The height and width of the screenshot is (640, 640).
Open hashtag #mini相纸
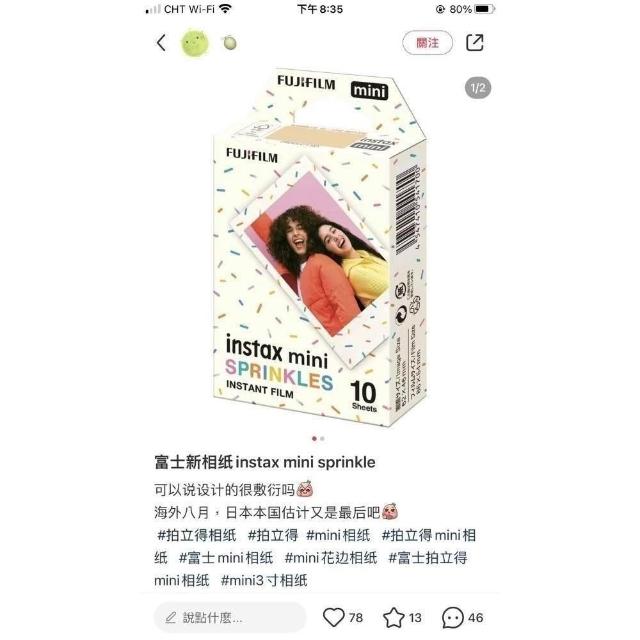coord(338,535)
